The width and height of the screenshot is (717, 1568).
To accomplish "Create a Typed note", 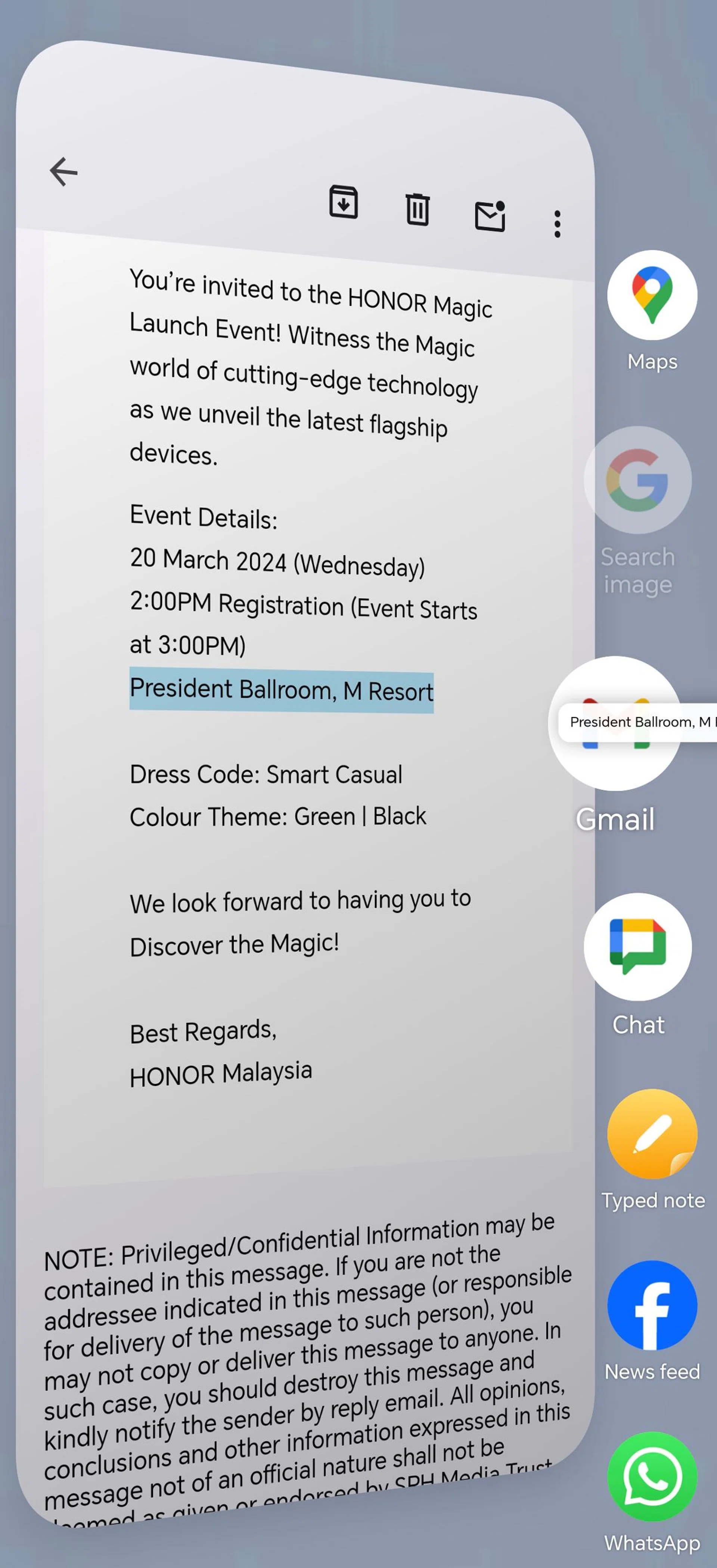I will 652,1134.
